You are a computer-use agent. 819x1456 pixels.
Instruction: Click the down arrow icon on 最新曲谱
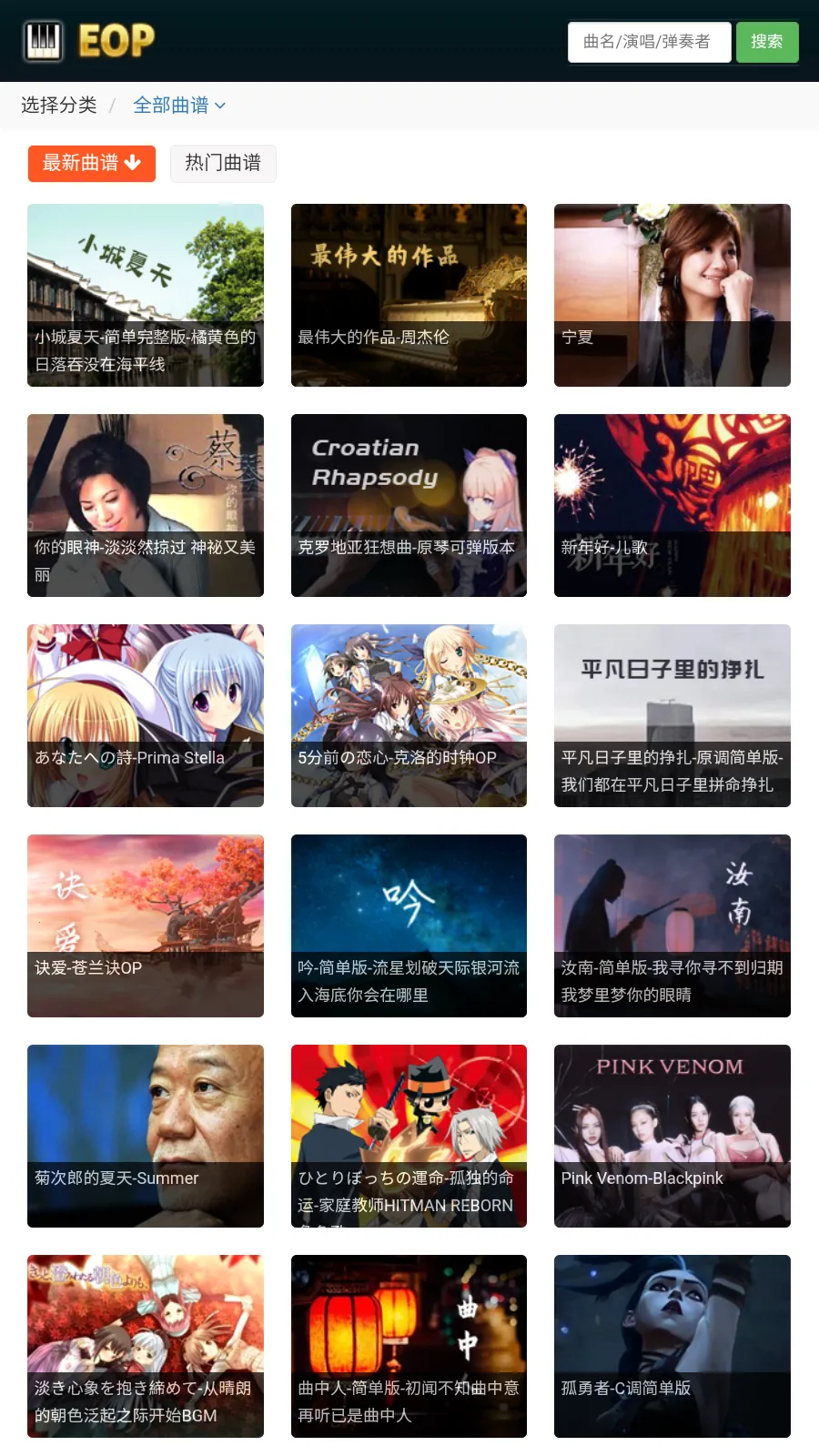[134, 164]
